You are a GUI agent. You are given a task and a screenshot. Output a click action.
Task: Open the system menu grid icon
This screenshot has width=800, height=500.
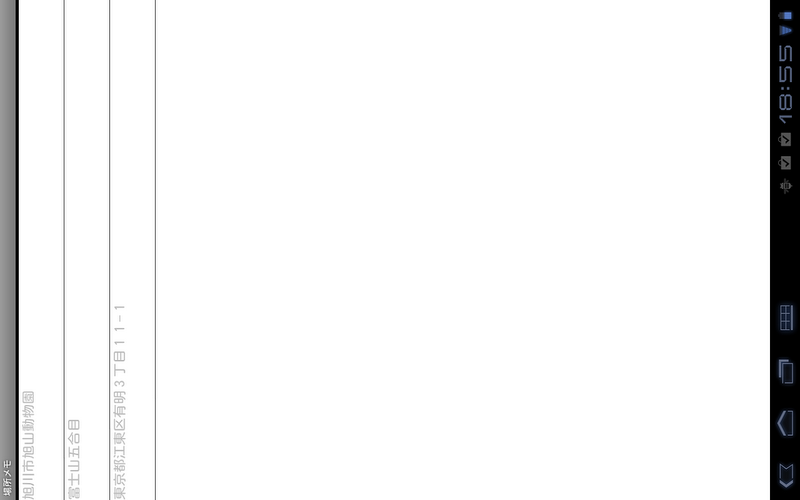(786, 318)
